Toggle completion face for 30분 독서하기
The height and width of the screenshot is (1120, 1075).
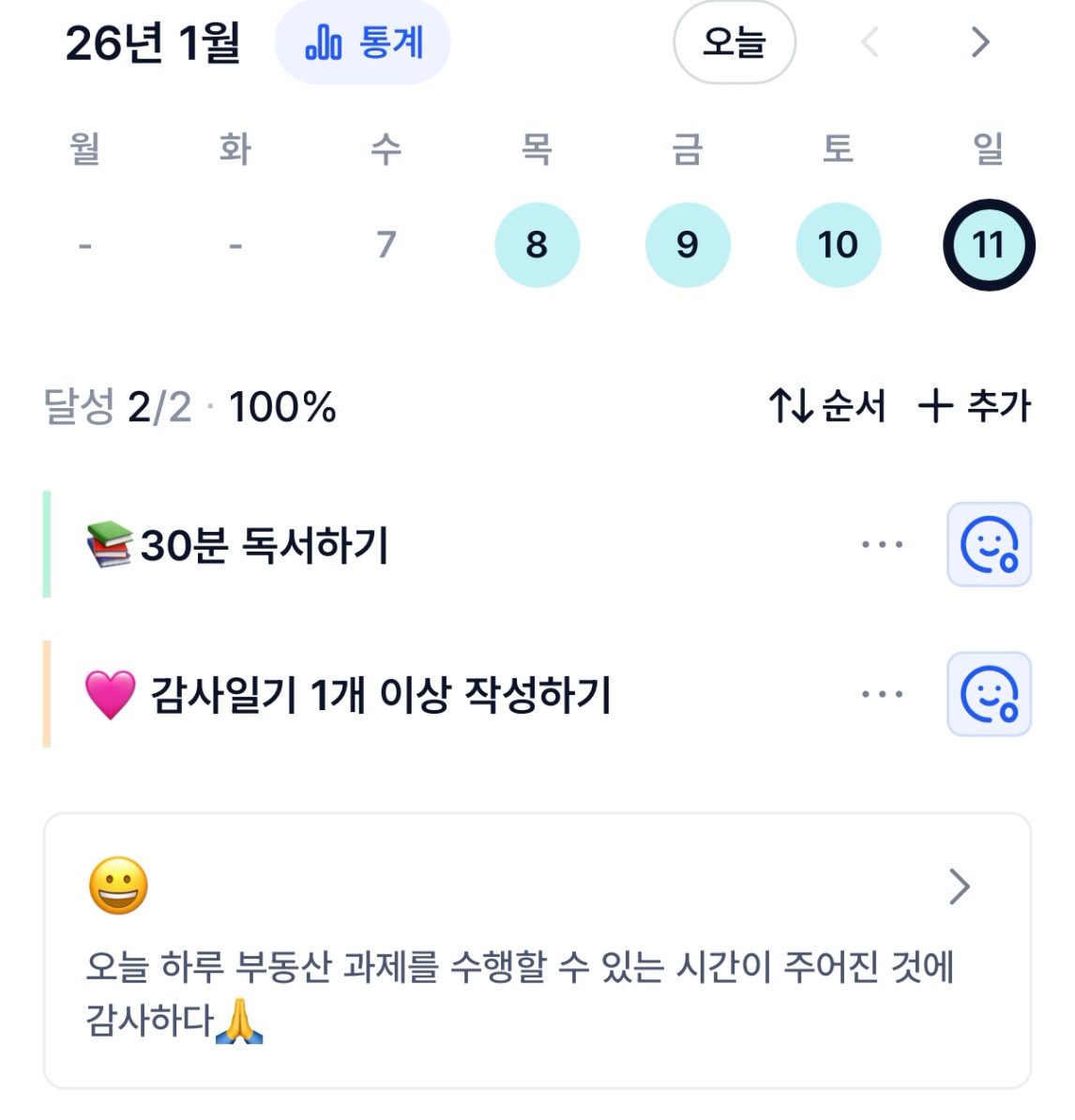coord(989,544)
